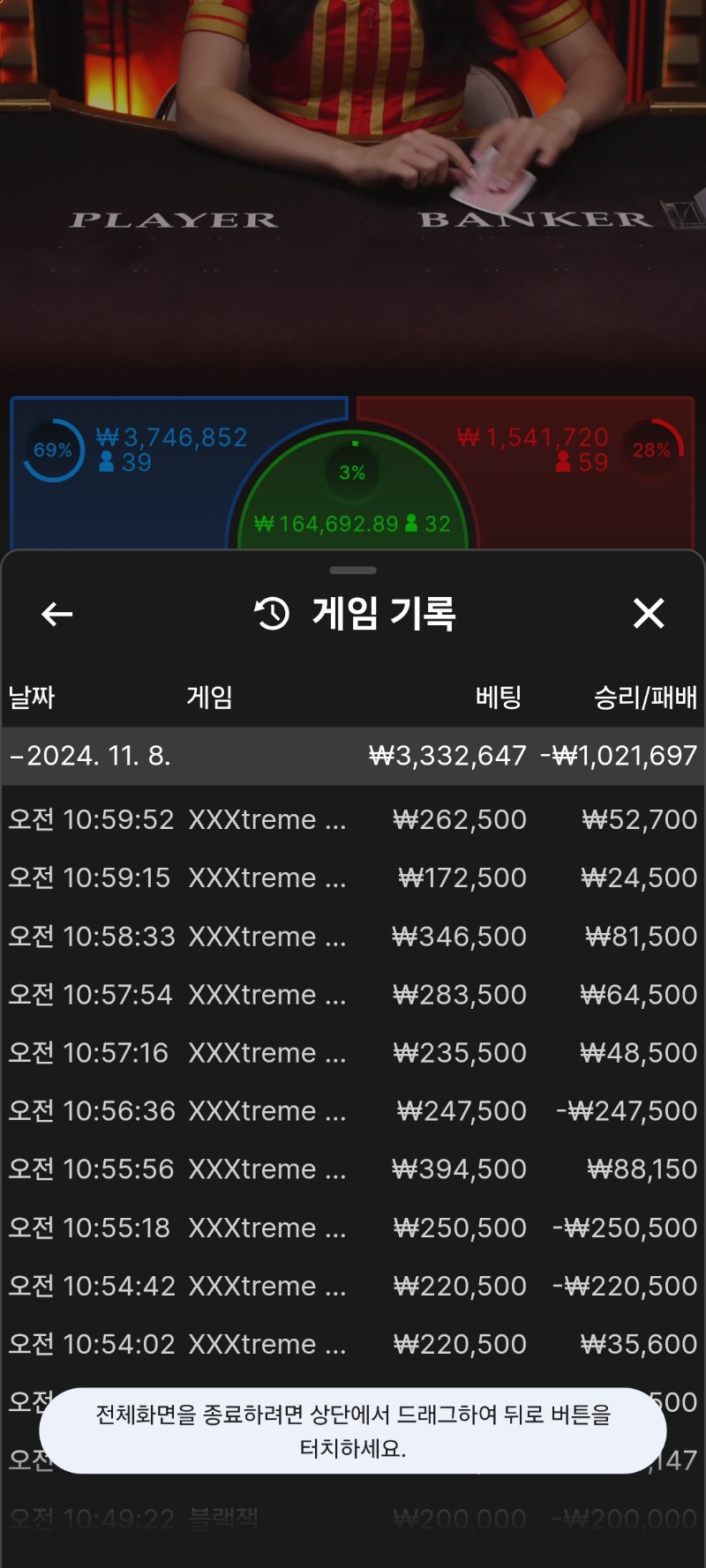Open the 10:54:02 game record
Viewport: 706px width, 1568px height.
click(353, 1344)
